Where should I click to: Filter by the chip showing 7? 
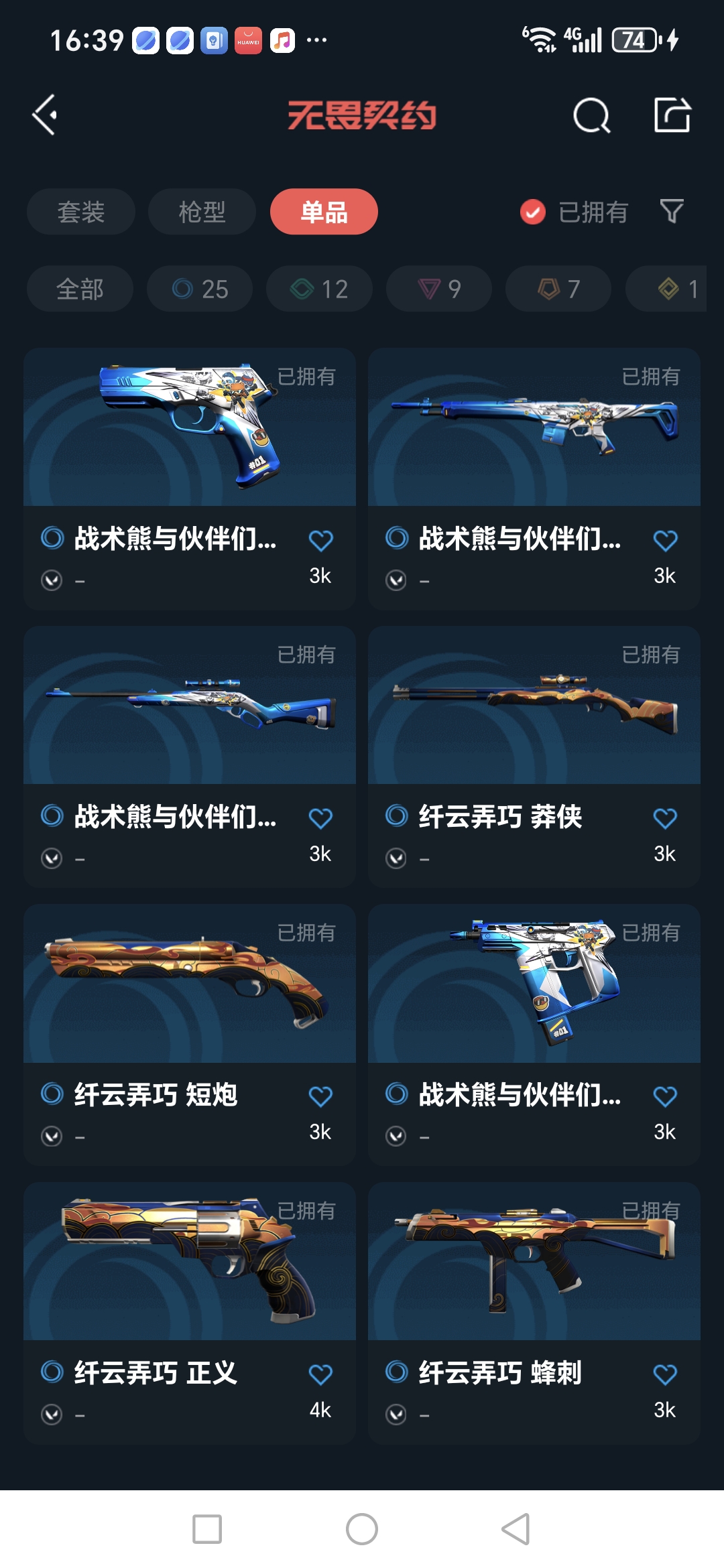tap(558, 289)
